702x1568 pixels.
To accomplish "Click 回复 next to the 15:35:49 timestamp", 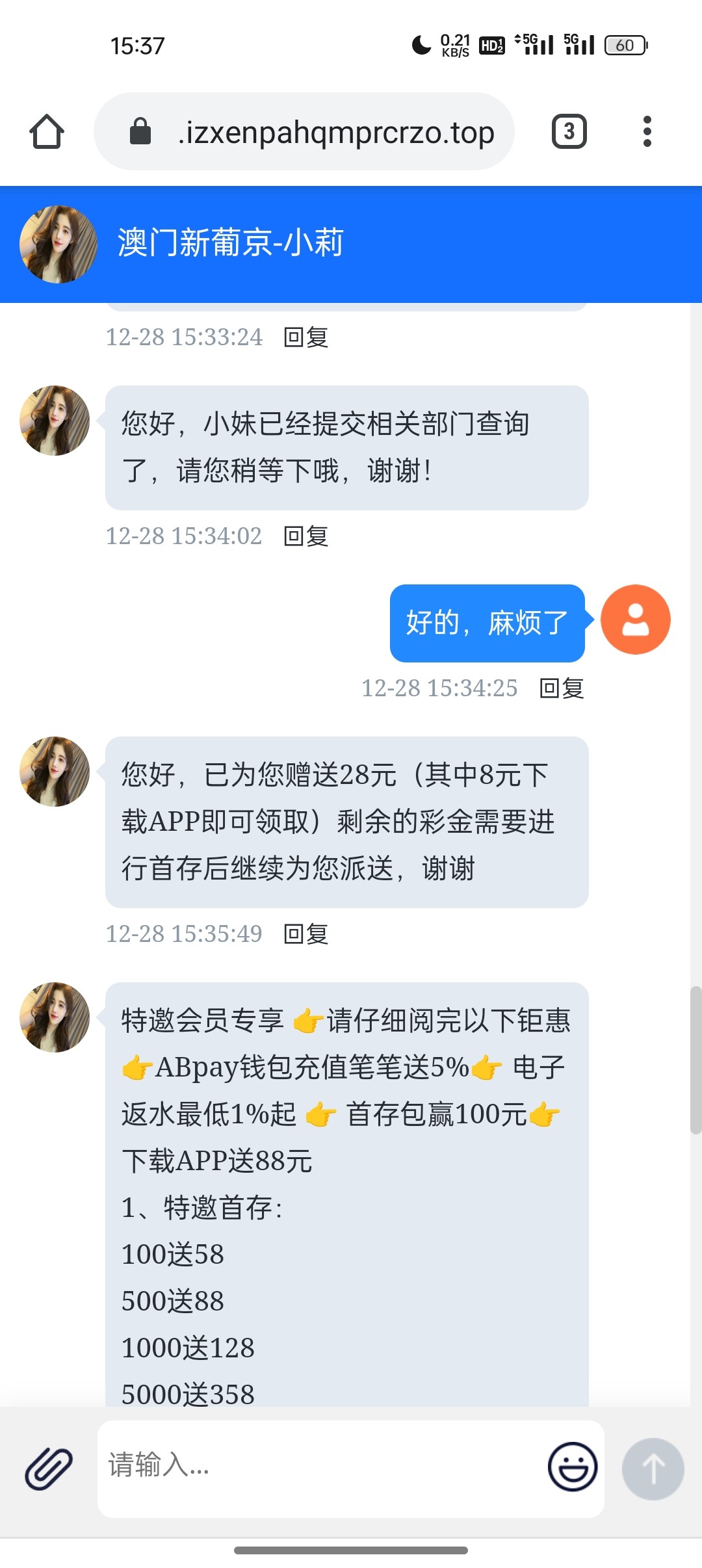I will pyautogui.click(x=305, y=934).
